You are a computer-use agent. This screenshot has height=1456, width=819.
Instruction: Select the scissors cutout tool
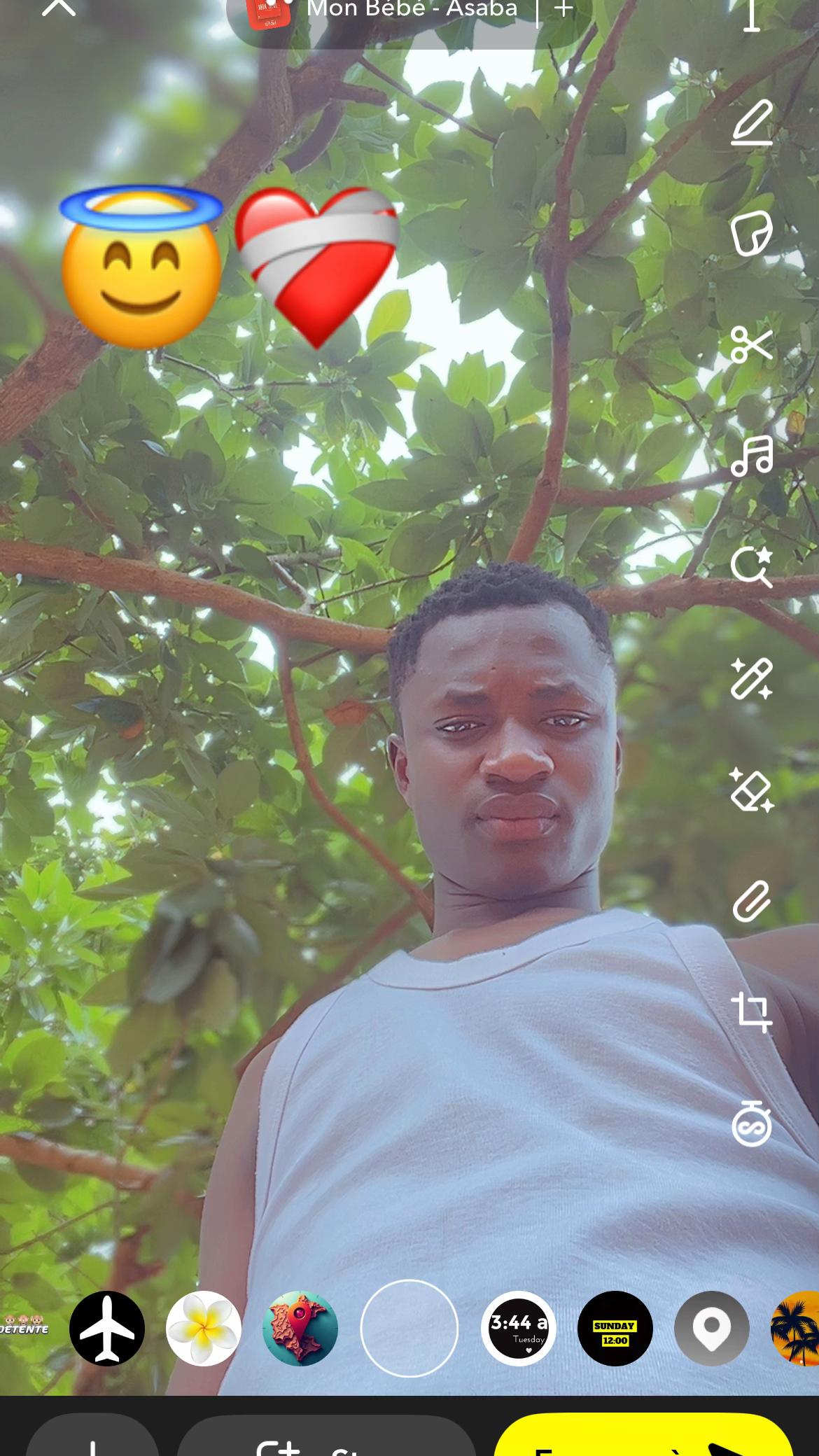(x=752, y=344)
